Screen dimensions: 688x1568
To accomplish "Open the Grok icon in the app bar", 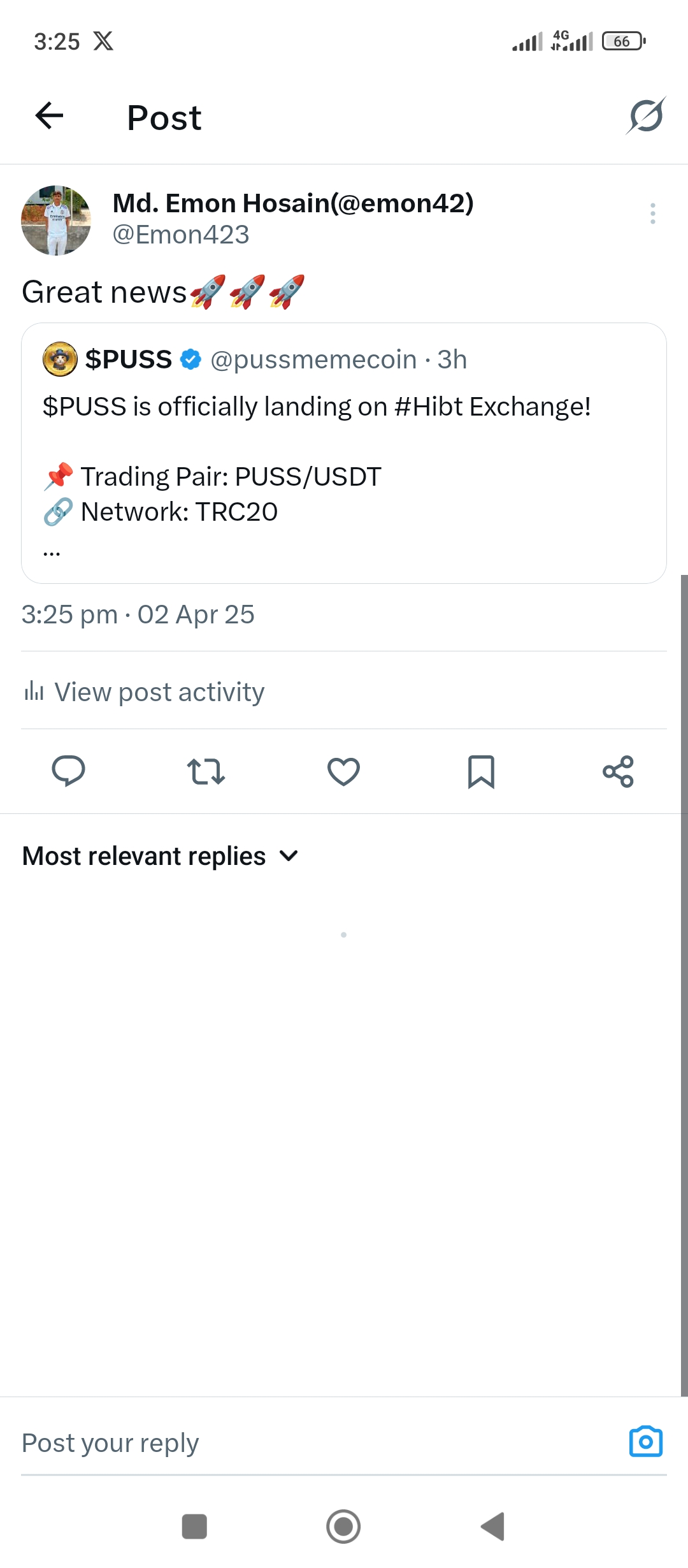I will (x=645, y=116).
